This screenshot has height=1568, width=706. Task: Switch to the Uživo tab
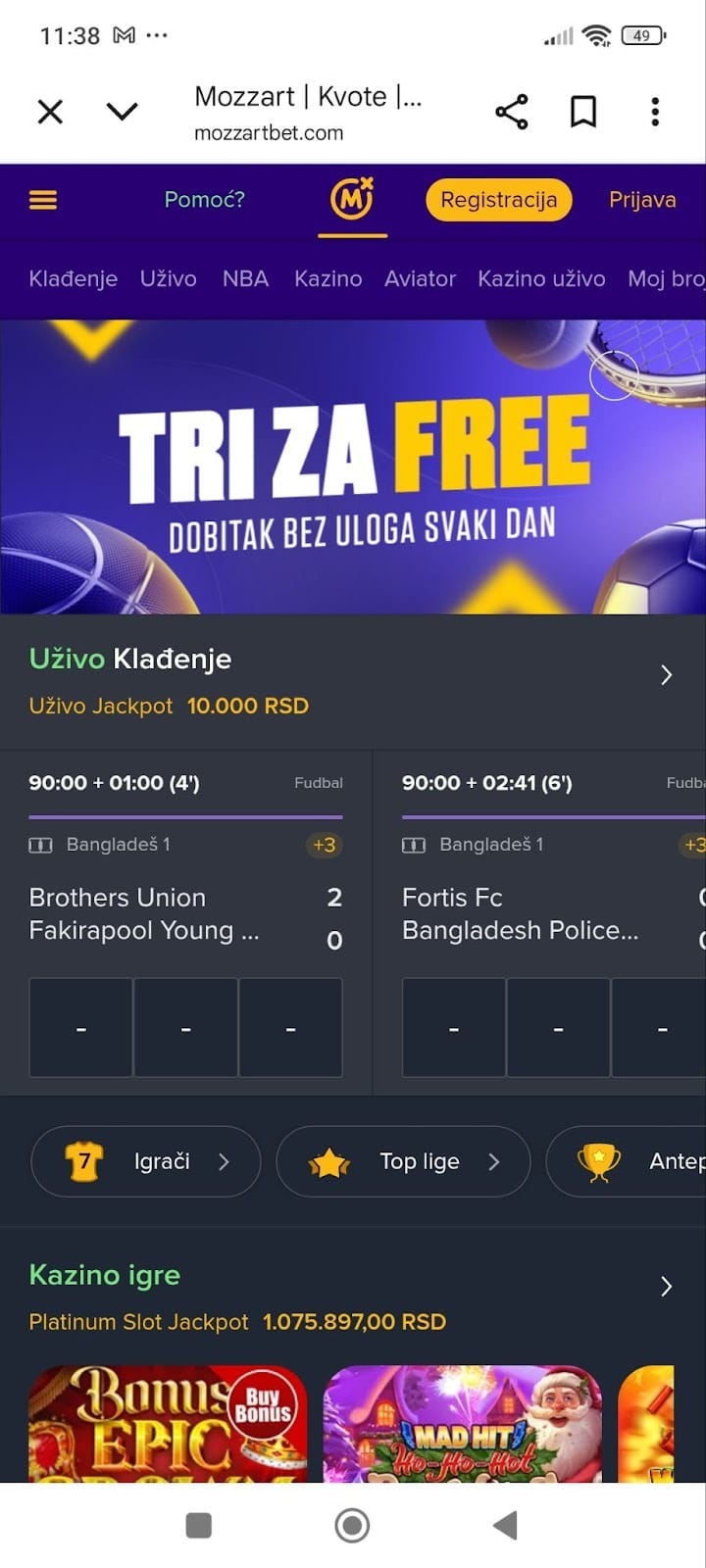point(168,279)
